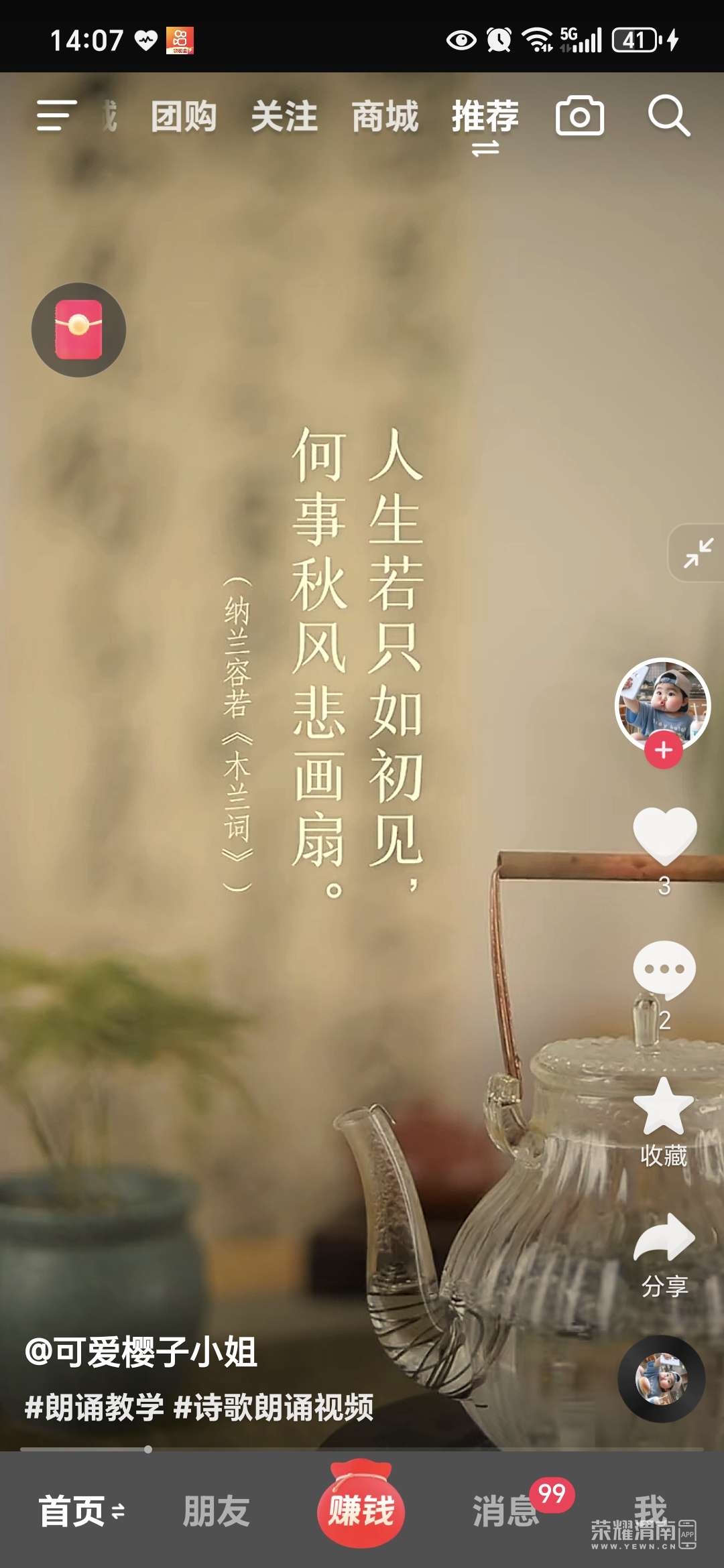
Task: Tap the red envelope reward icon
Action: click(78, 330)
